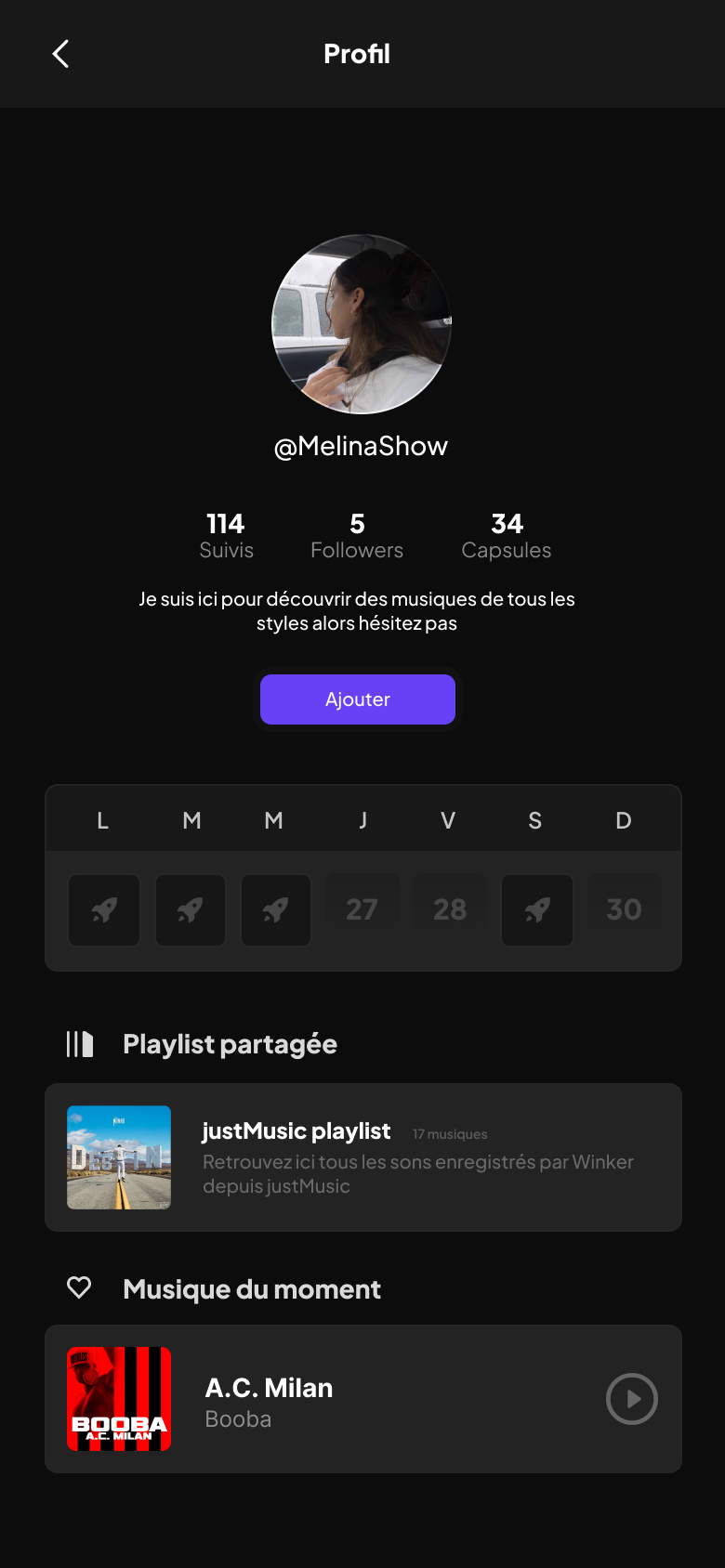View the 34 Capsules
The width and height of the screenshot is (725, 1568).
(507, 536)
